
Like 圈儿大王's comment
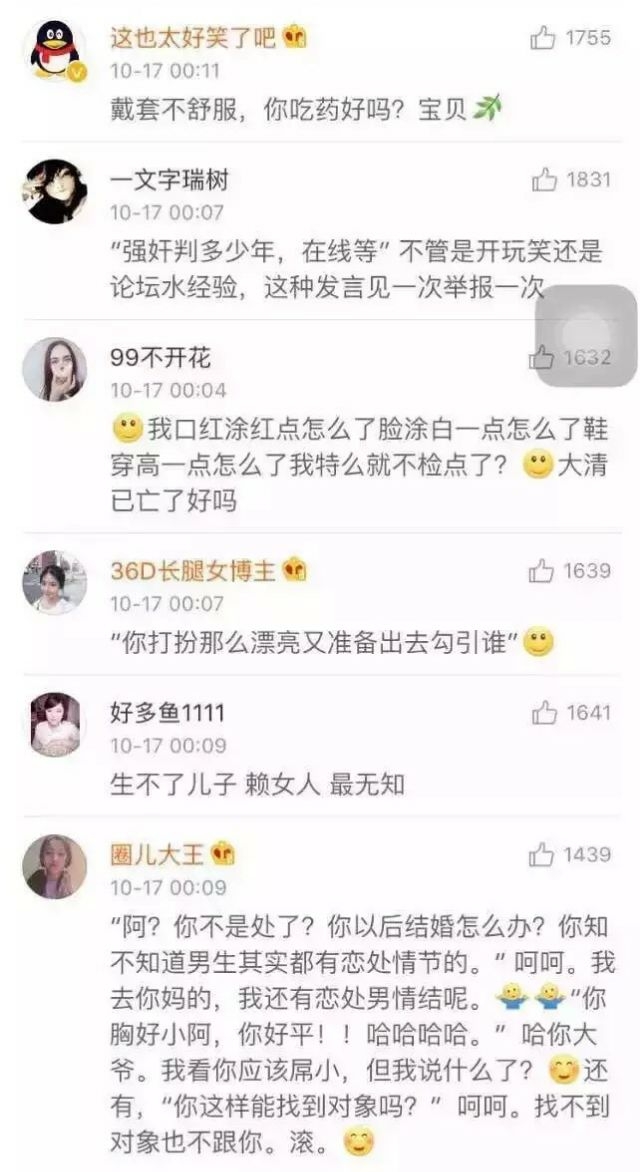(541, 854)
